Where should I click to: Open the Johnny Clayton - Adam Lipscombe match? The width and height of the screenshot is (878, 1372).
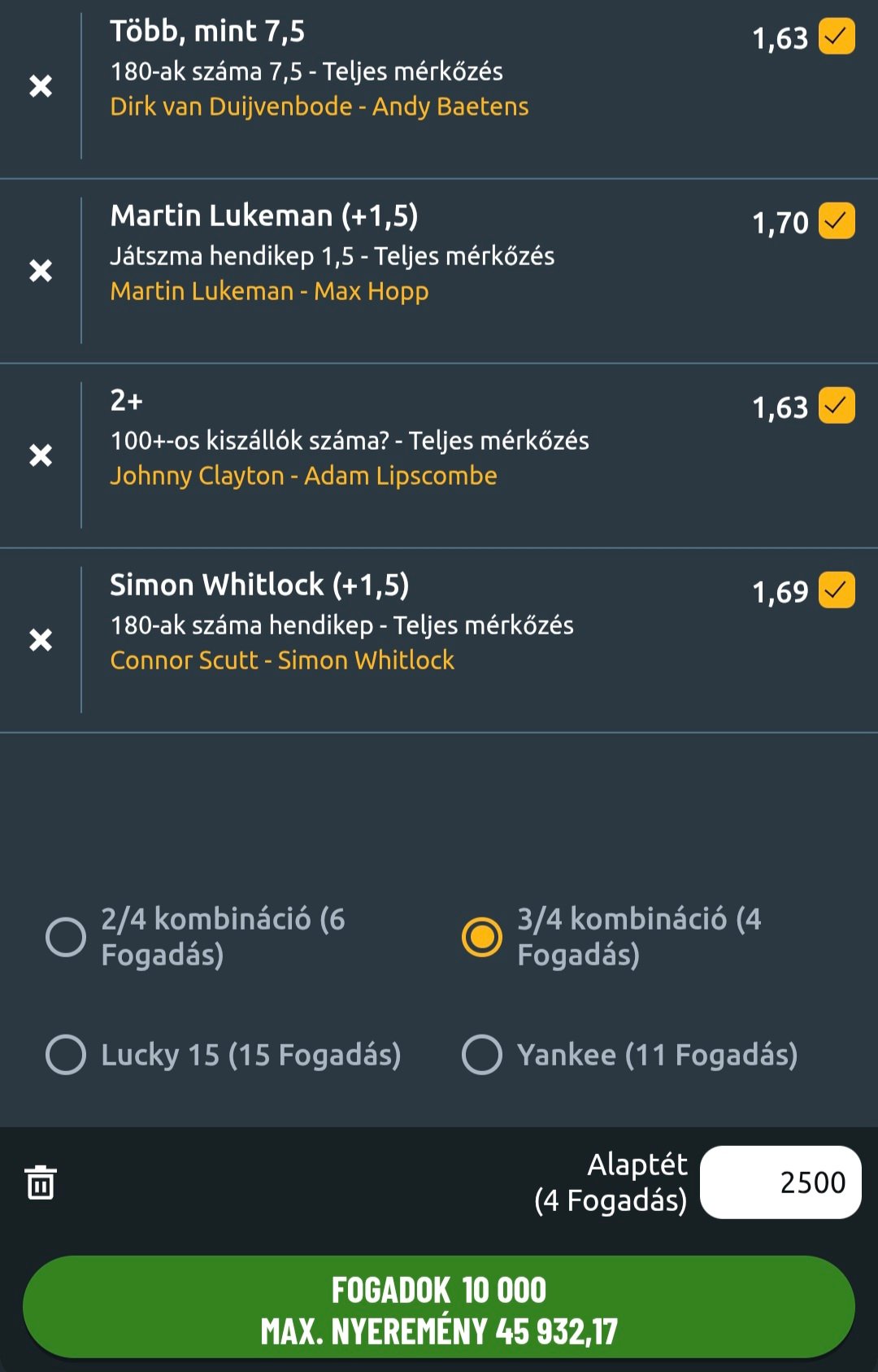(303, 476)
